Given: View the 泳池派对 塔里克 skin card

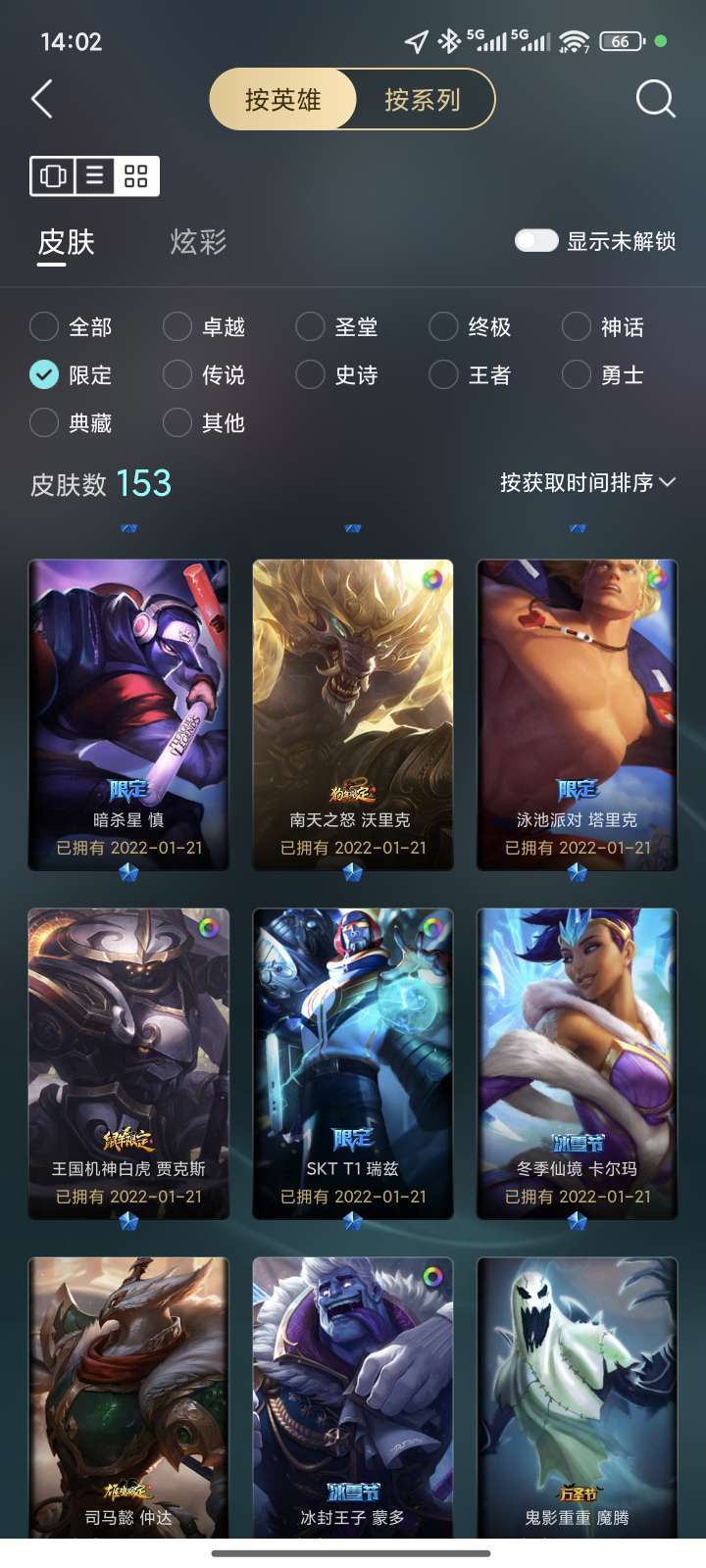Looking at the screenshot, I should 578,714.
